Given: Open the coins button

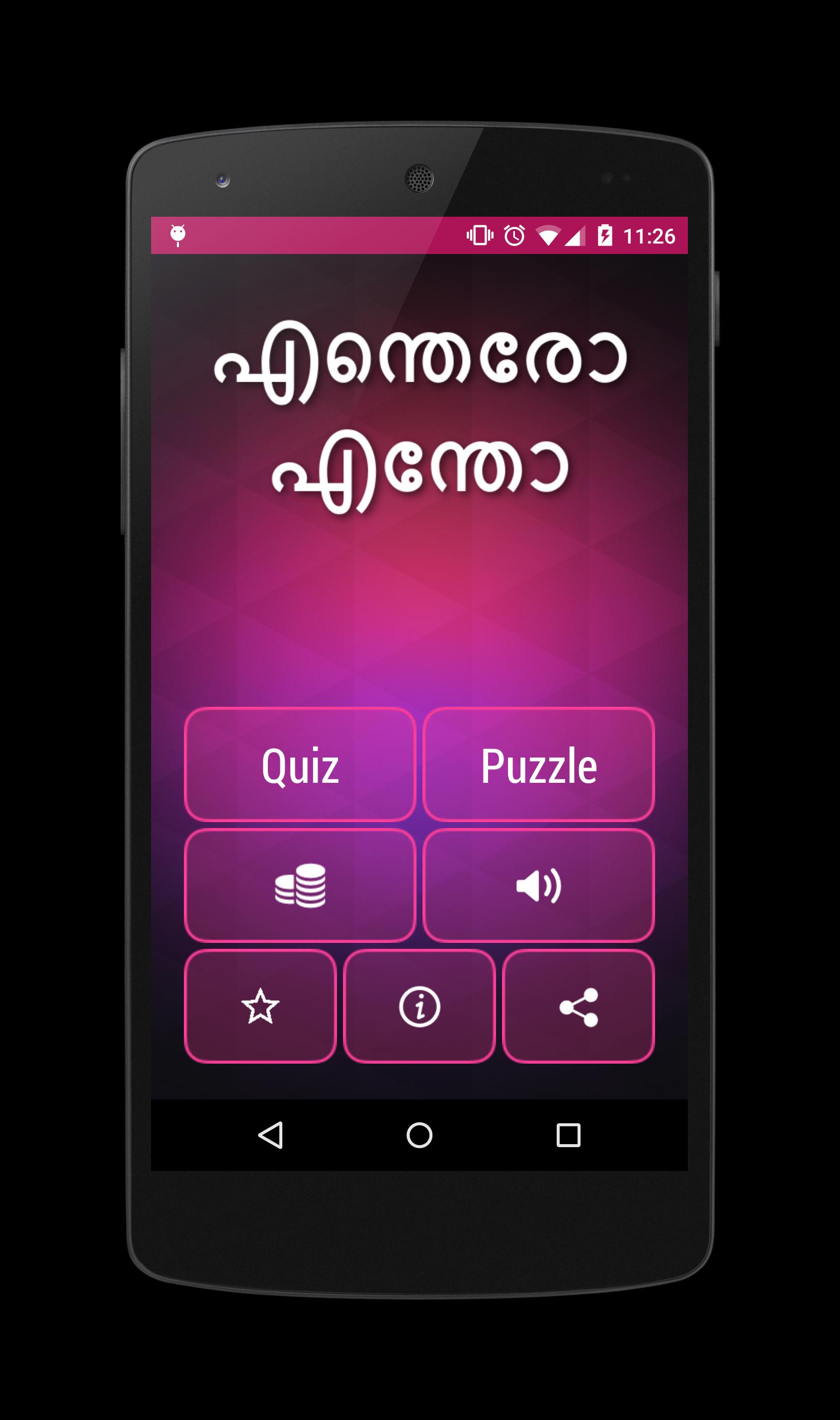Looking at the screenshot, I should pos(300,886).
